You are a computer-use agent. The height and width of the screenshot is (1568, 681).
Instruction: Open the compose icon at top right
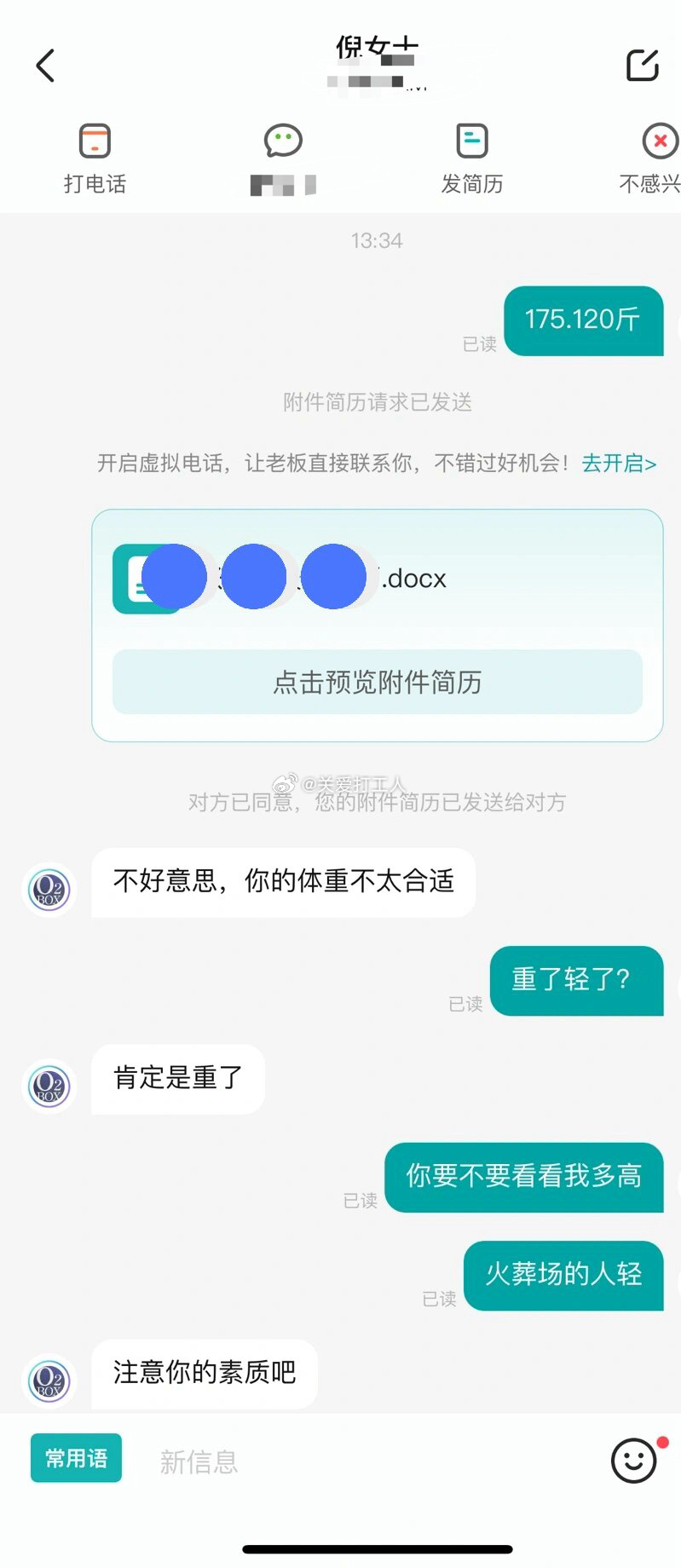643,64
